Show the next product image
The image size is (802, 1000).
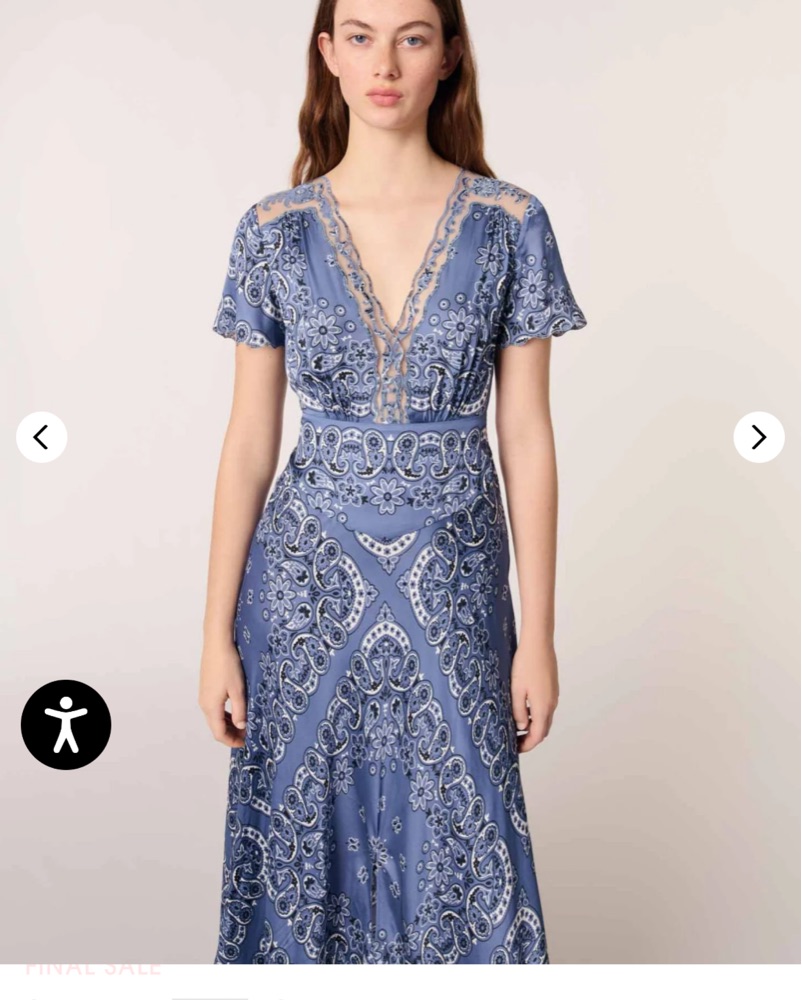759,437
